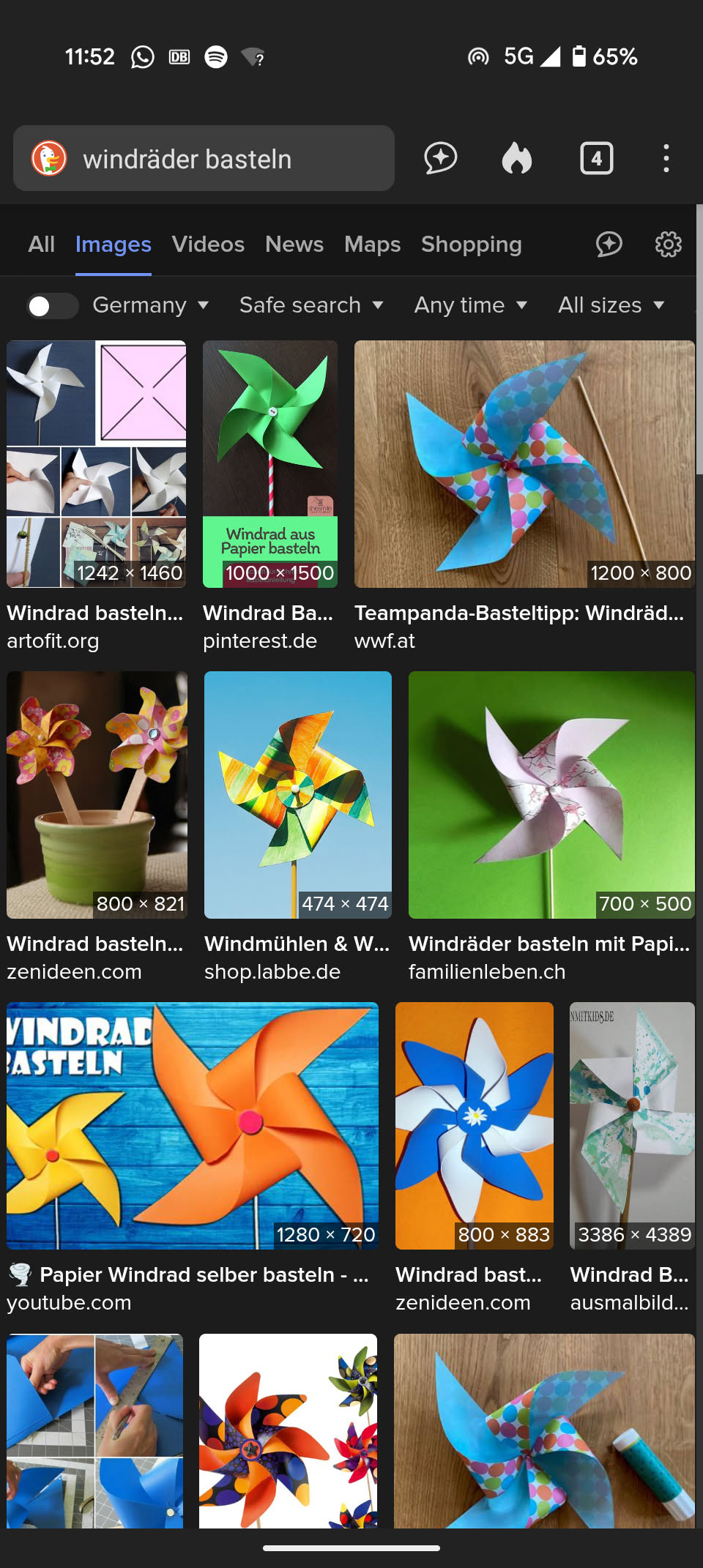Switch to the News tab

(x=294, y=244)
